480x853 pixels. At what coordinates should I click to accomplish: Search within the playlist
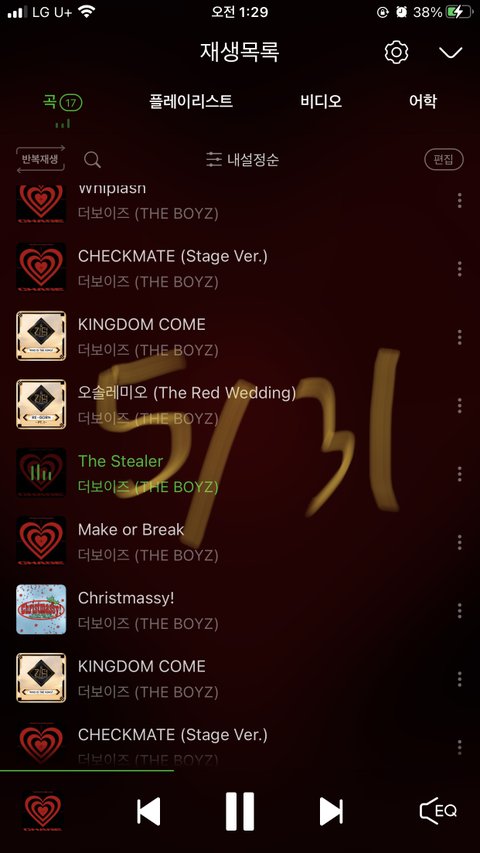[x=93, y=160]
